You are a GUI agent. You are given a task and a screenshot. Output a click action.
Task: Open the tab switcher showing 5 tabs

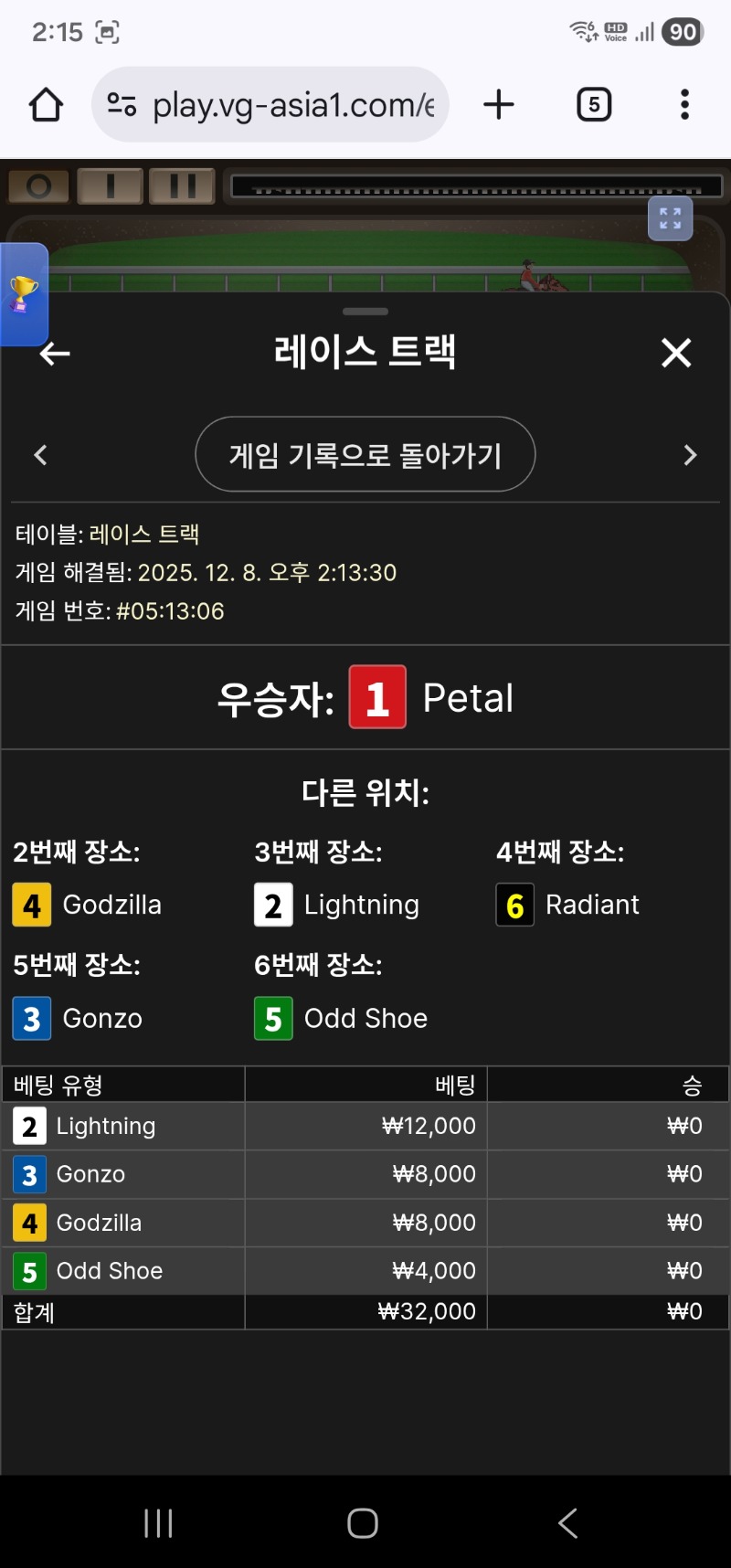594,105
